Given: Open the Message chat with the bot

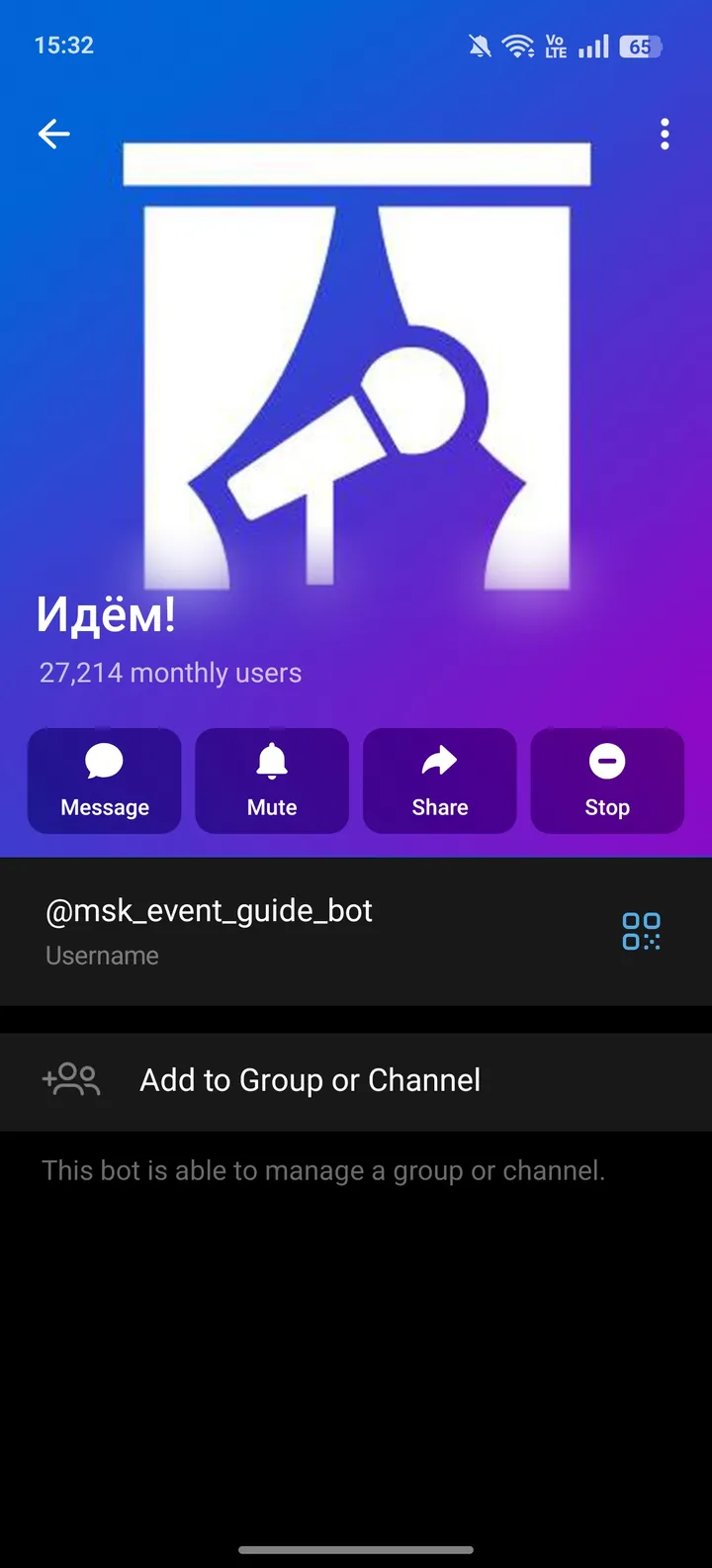Looking at the screenshot, I should tap(104, 781).
